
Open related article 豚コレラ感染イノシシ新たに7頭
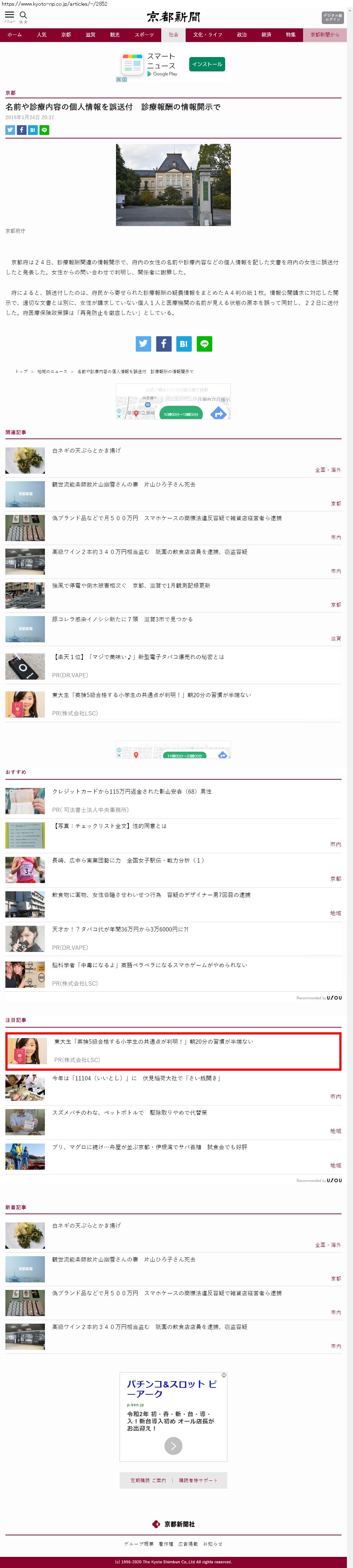pyautogui.click(x=122, y=619)
